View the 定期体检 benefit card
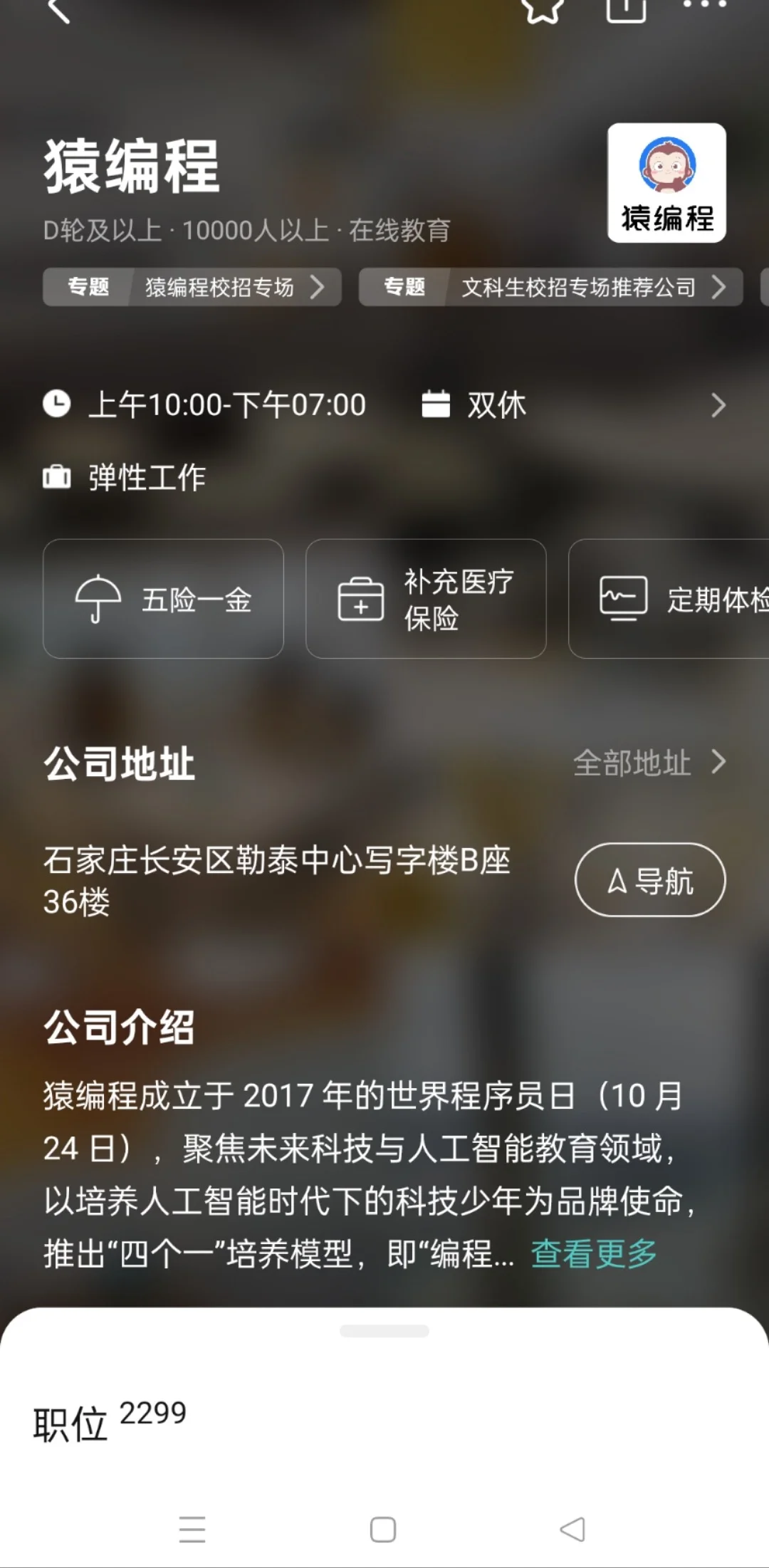Screen dimensions: 769x1568 coord(669,599)
